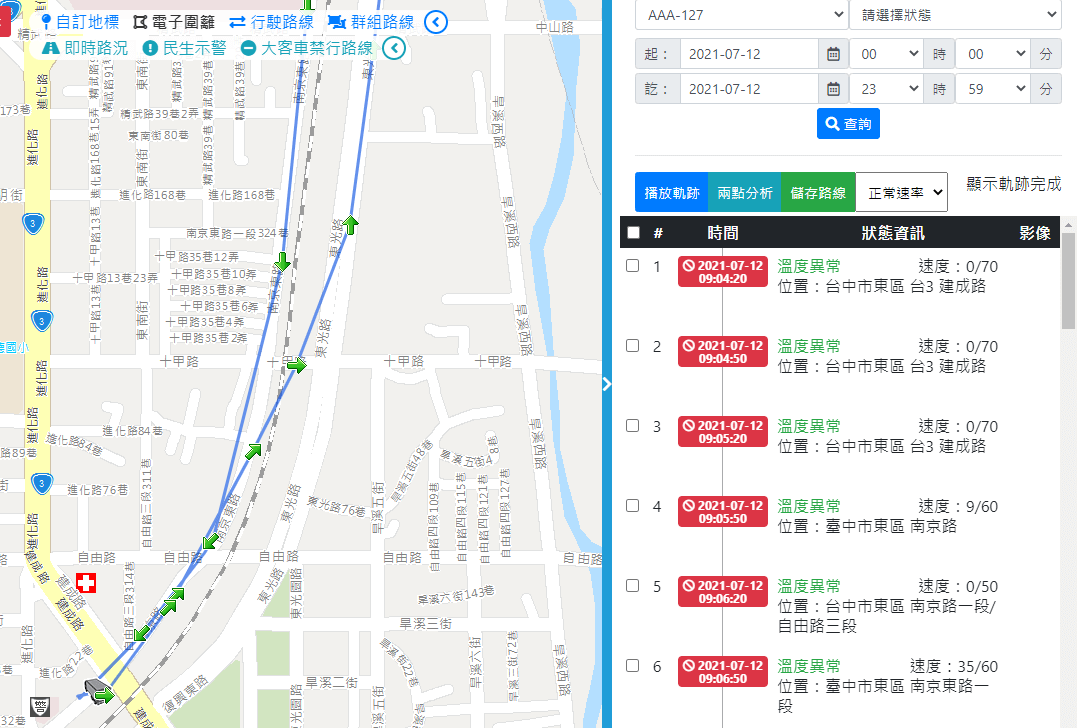Screen dimensions: 1080x728
Task: Show 民生示警 public alerts layer
Action: click(185, 48)
